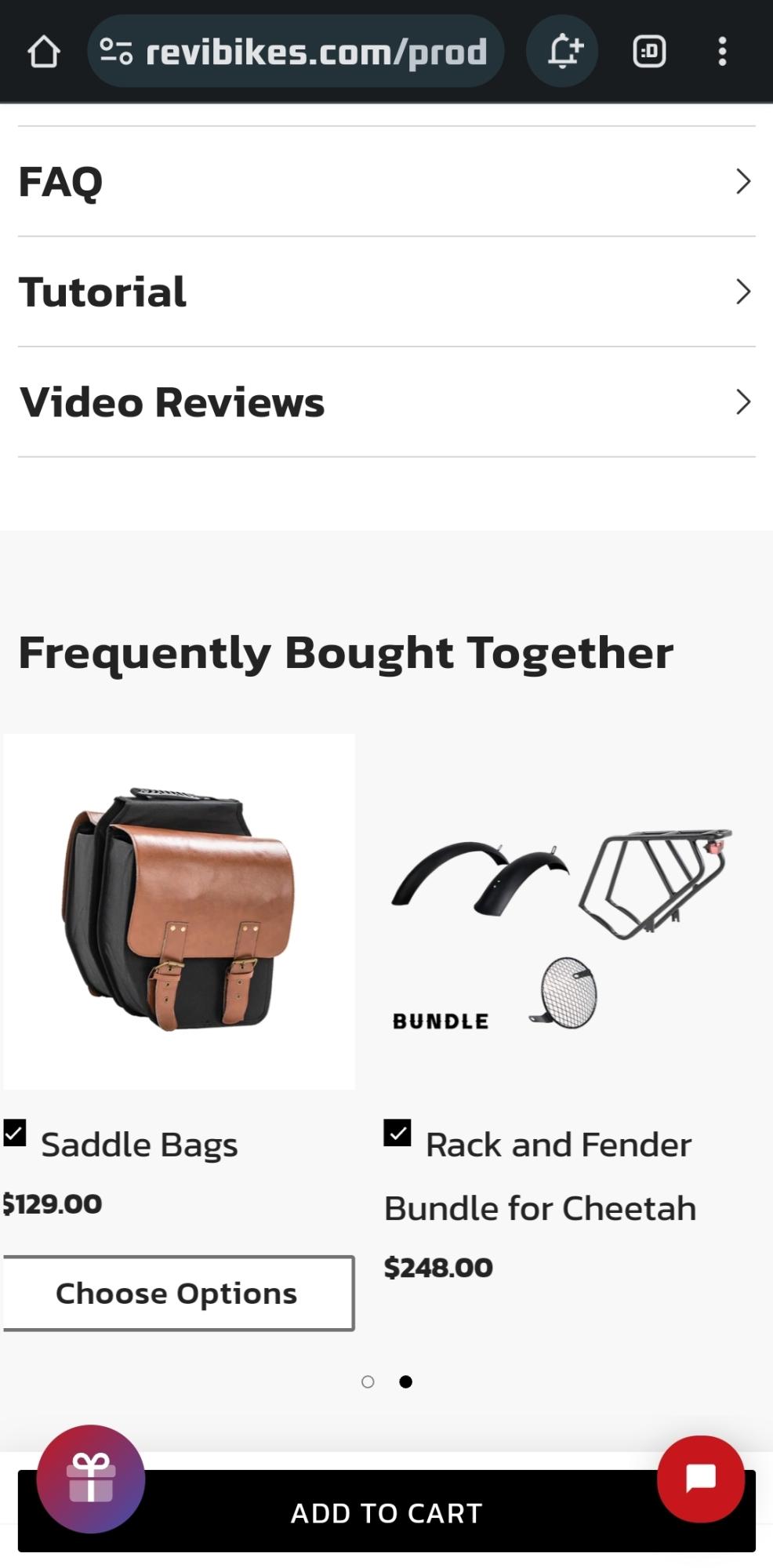Choose options for Saddle Bags

point(179,1294)
